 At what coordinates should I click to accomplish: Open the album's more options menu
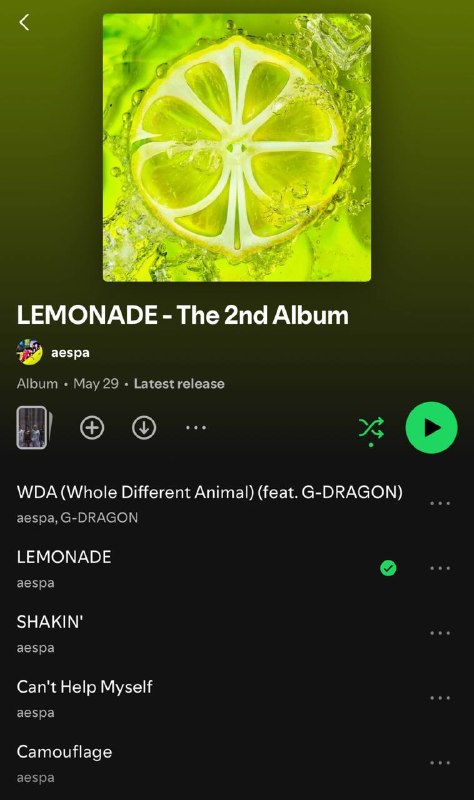coord(196,428)
